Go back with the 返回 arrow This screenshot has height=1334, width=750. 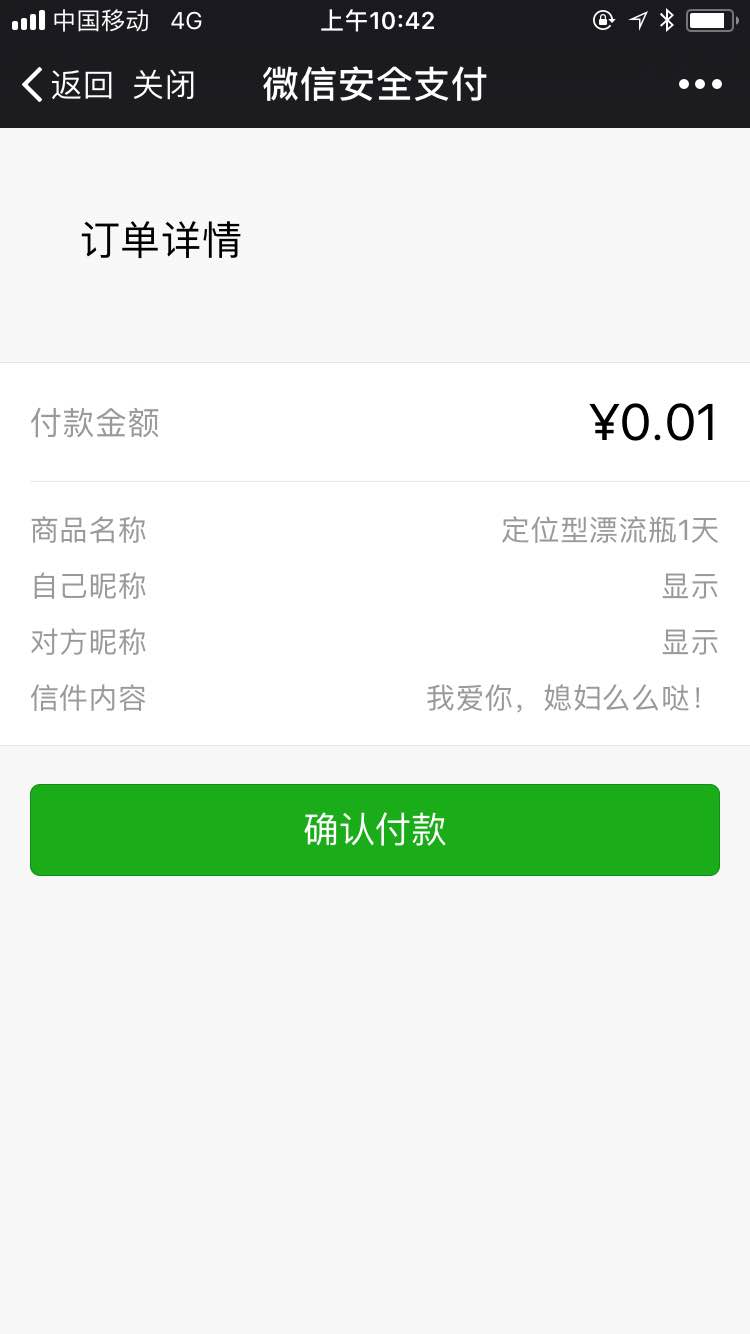coord(67,85)
